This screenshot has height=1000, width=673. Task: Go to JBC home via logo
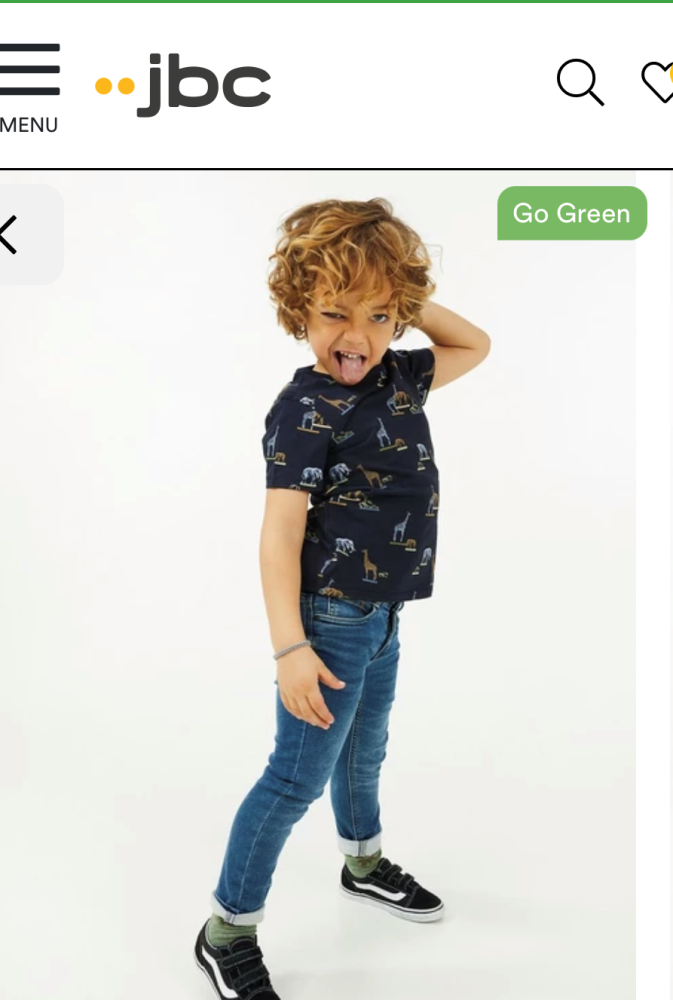(184, 84)
